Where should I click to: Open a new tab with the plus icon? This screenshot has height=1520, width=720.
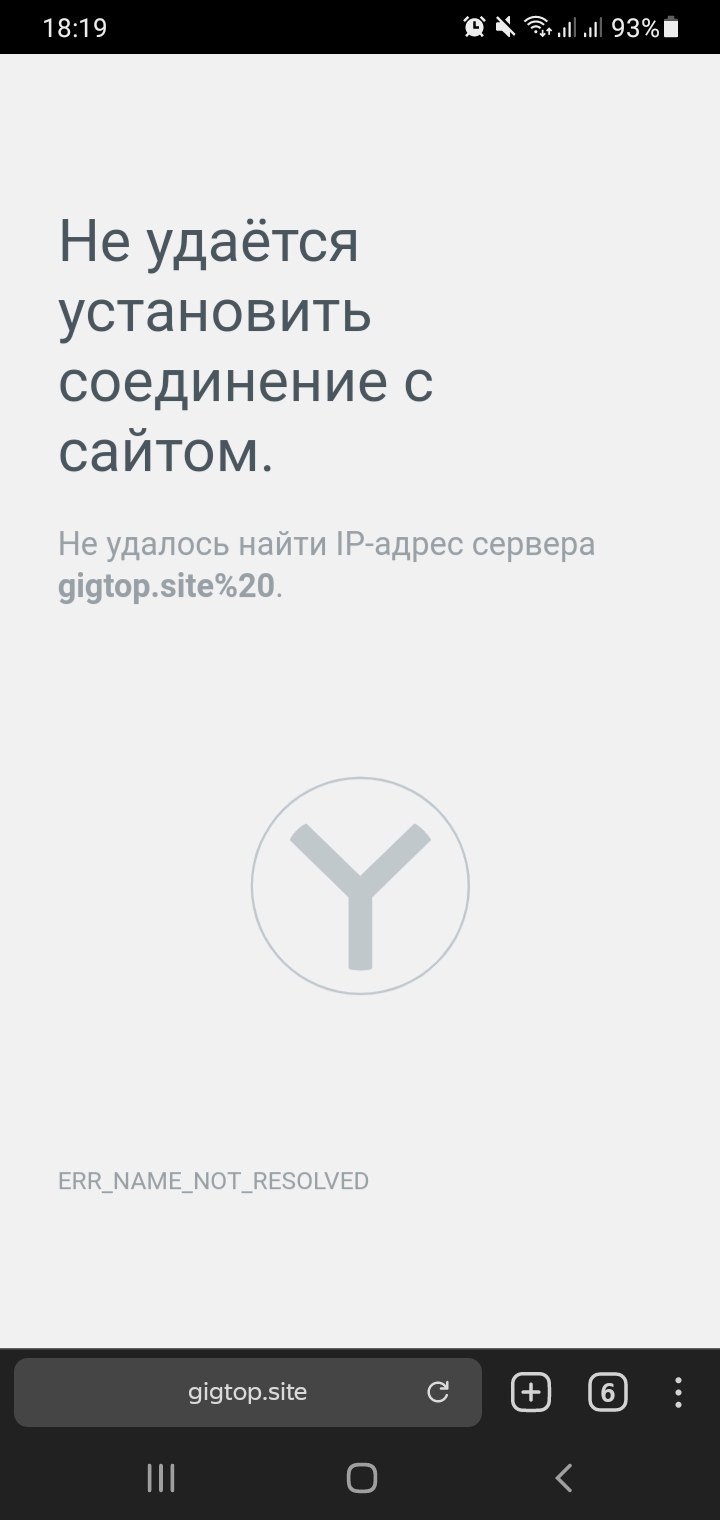[531, 1392]
